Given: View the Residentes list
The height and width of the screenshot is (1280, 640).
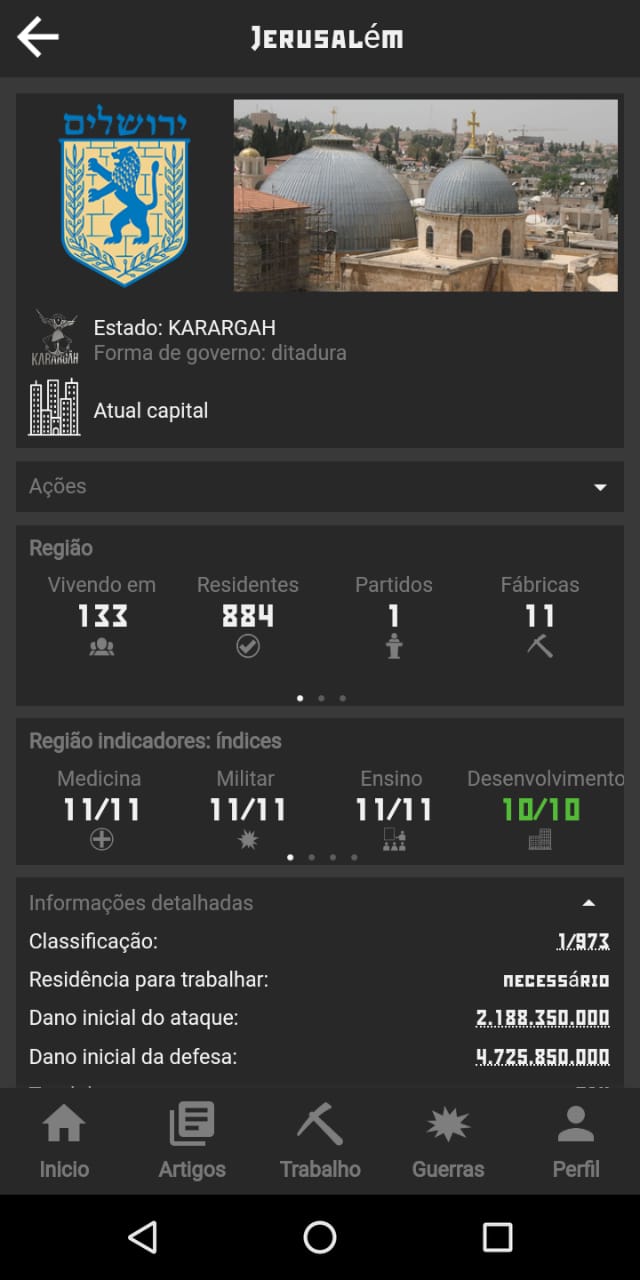Looking at the screenshot, I should pos(248,616).
